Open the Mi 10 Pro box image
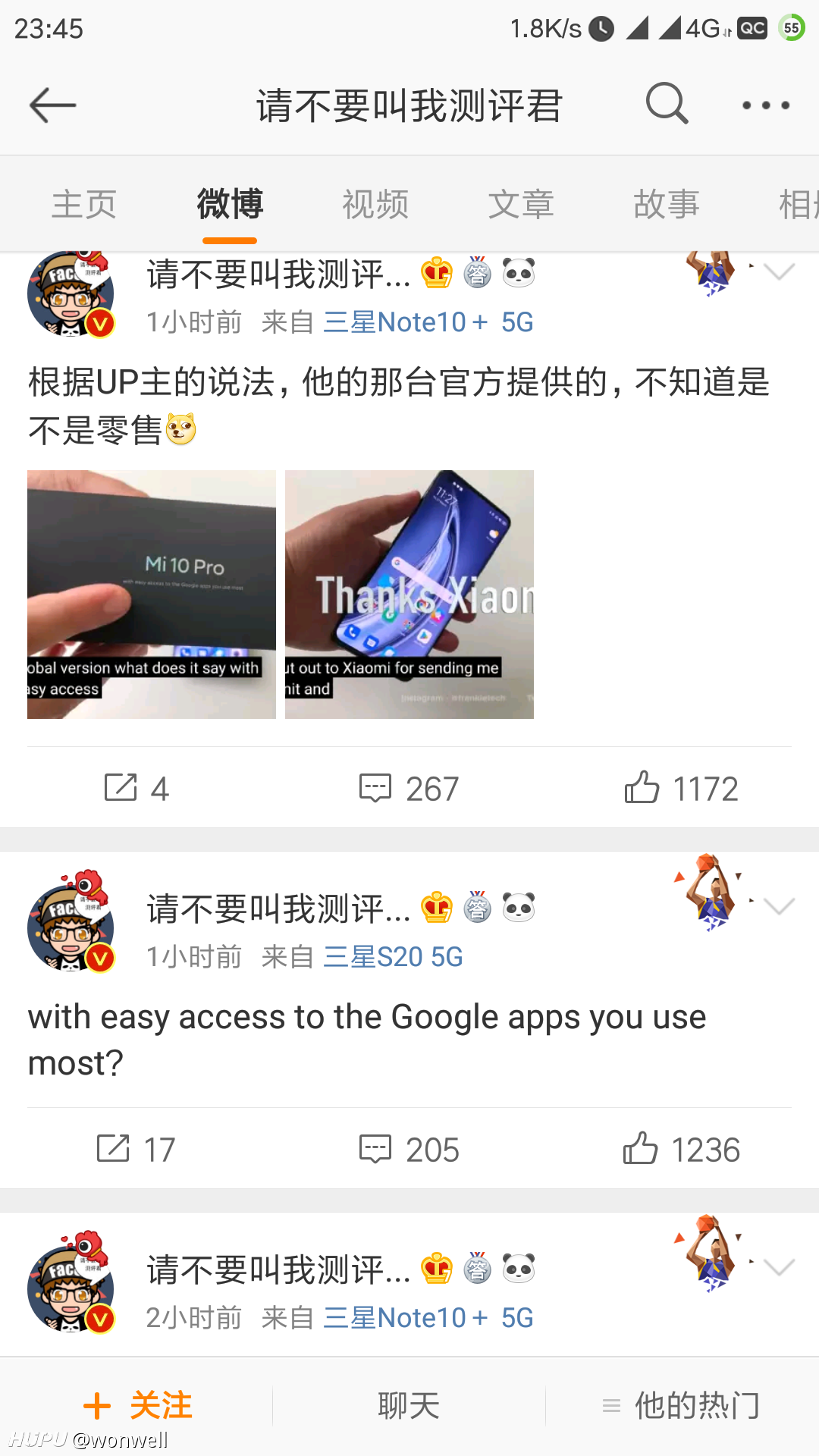819x1456 pixels. tap(152, 595)
